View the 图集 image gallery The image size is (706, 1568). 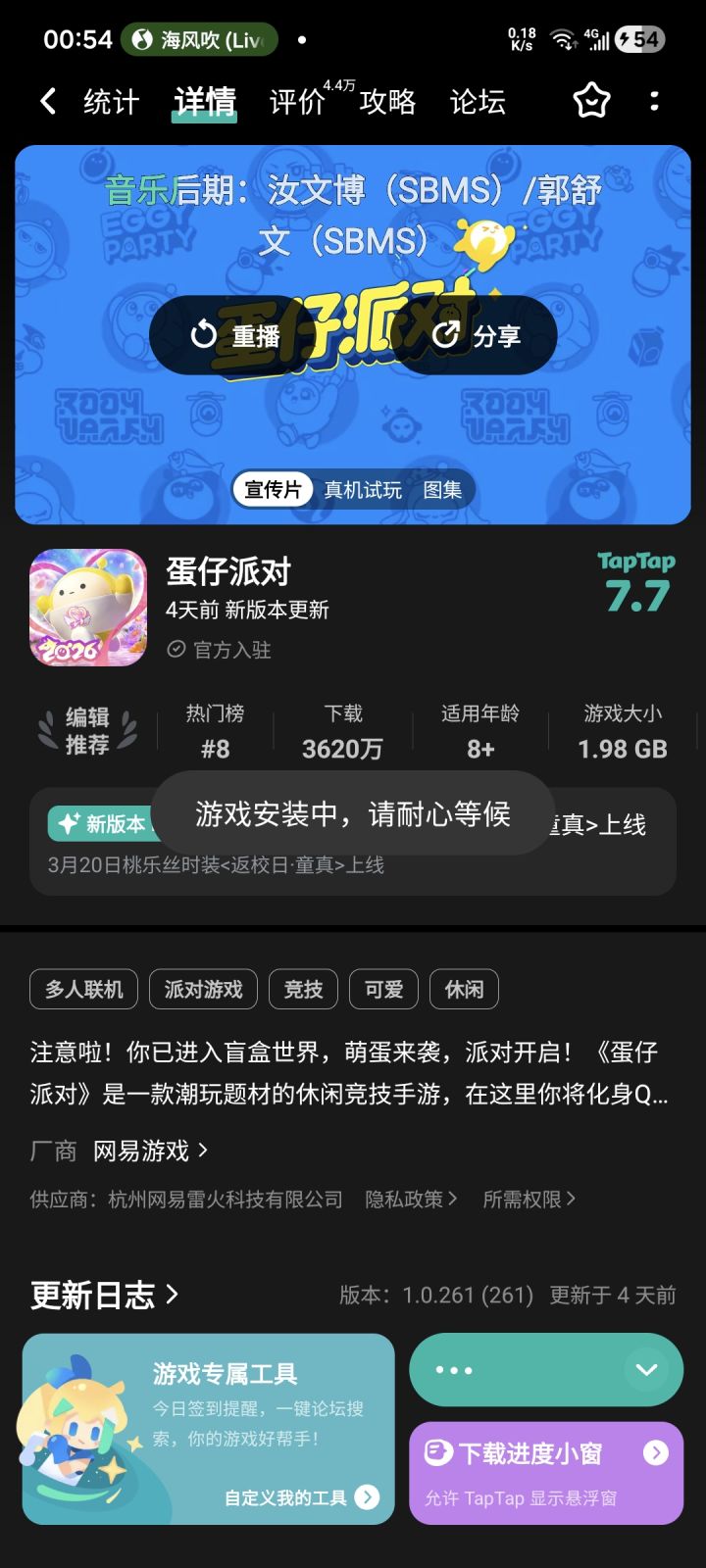click(444, 489)
